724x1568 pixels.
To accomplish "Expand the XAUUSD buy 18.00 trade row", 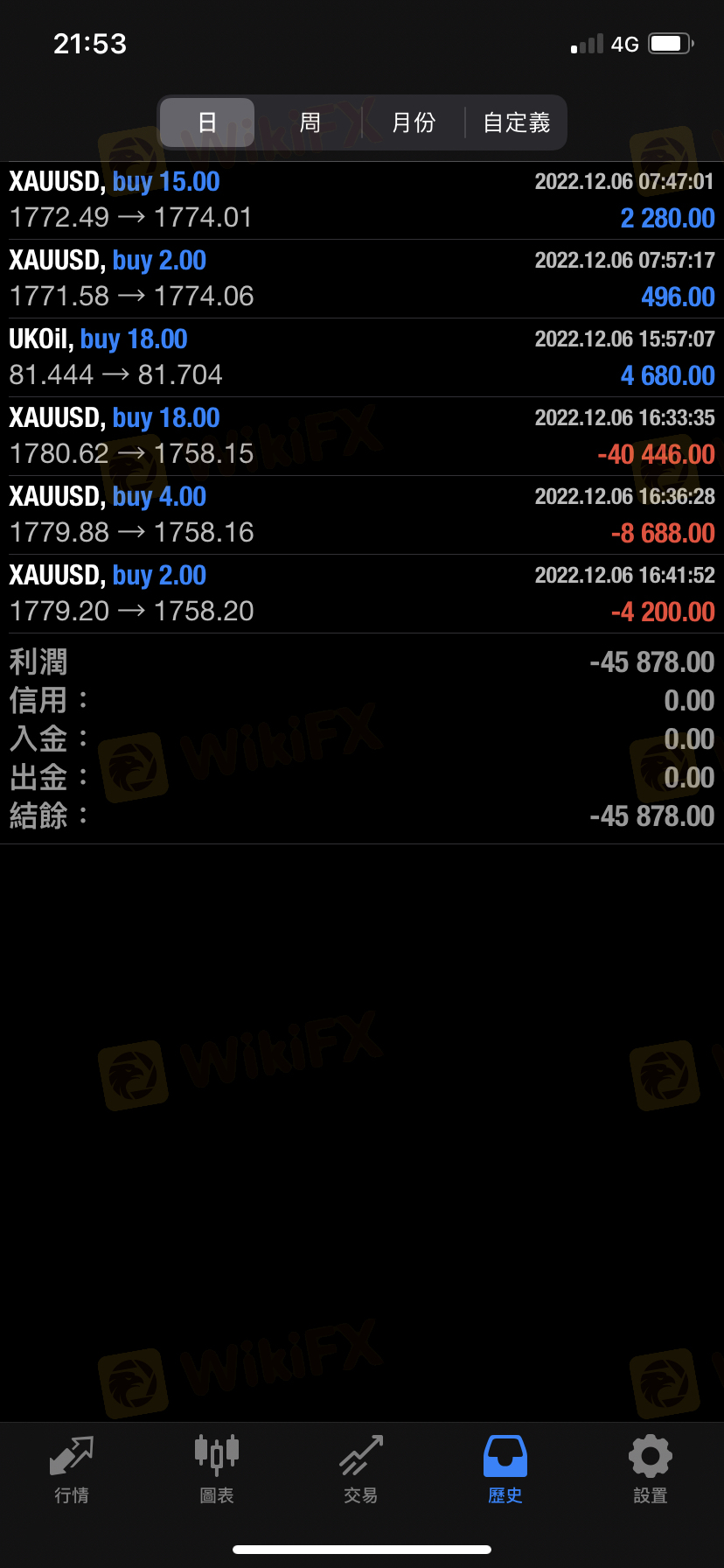I will pos(362,437).
